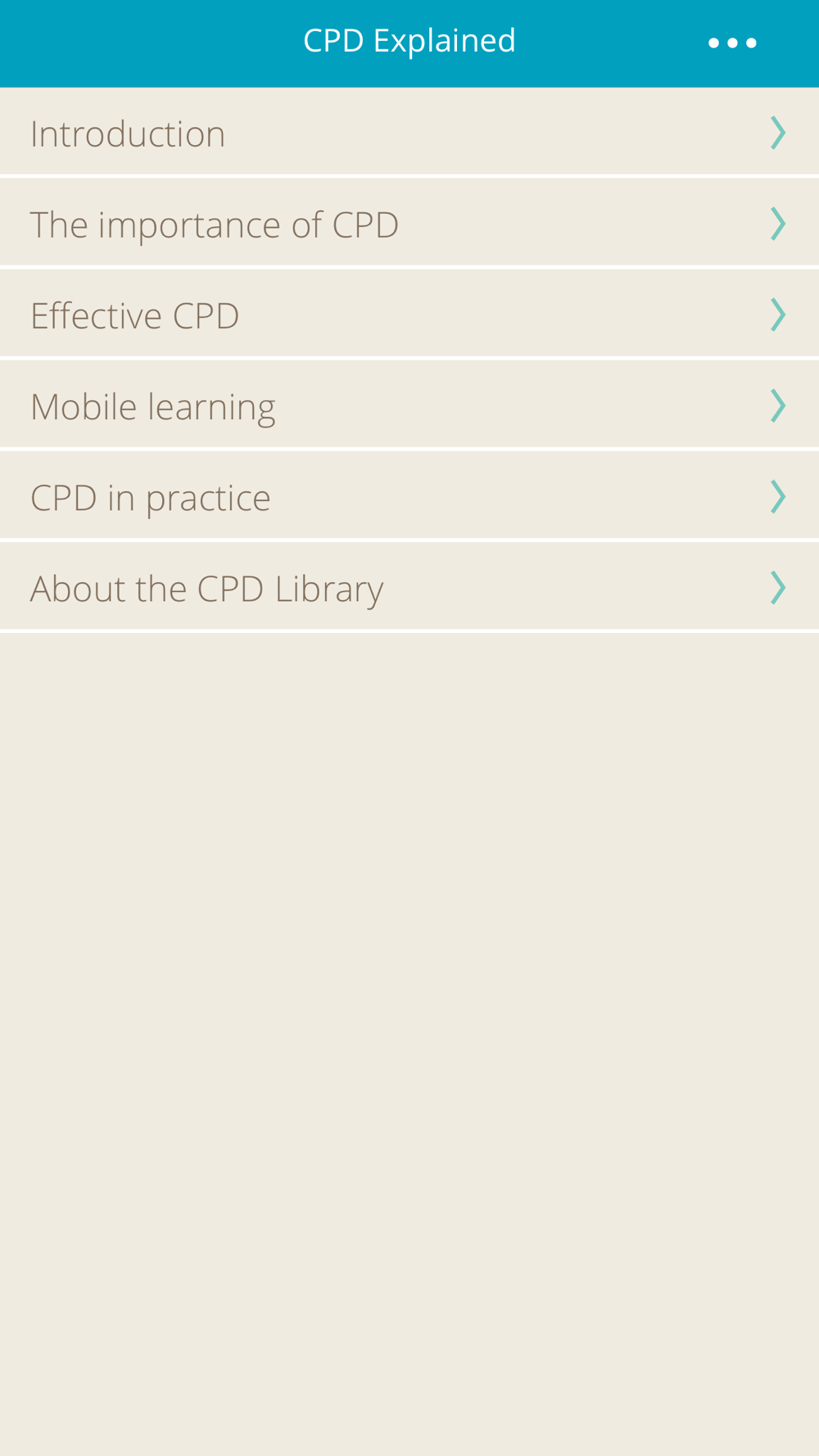Screen dimensions: 819x1456
Task: Select the Effective CPD row
Action: point(409,315)
